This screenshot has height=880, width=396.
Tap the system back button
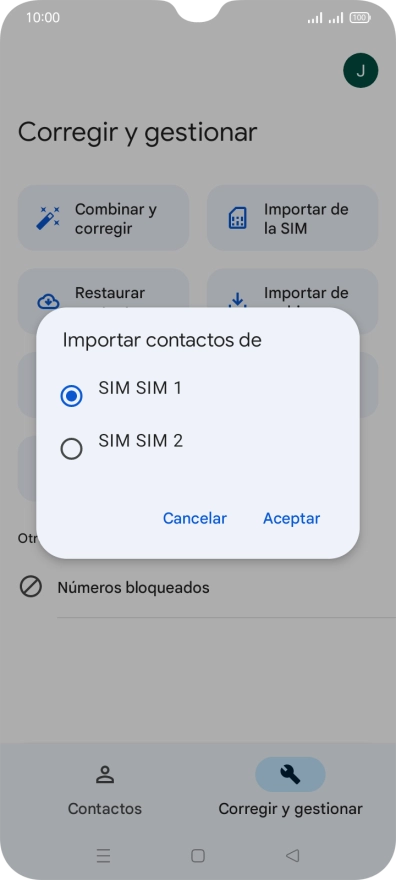pos(292,855)
